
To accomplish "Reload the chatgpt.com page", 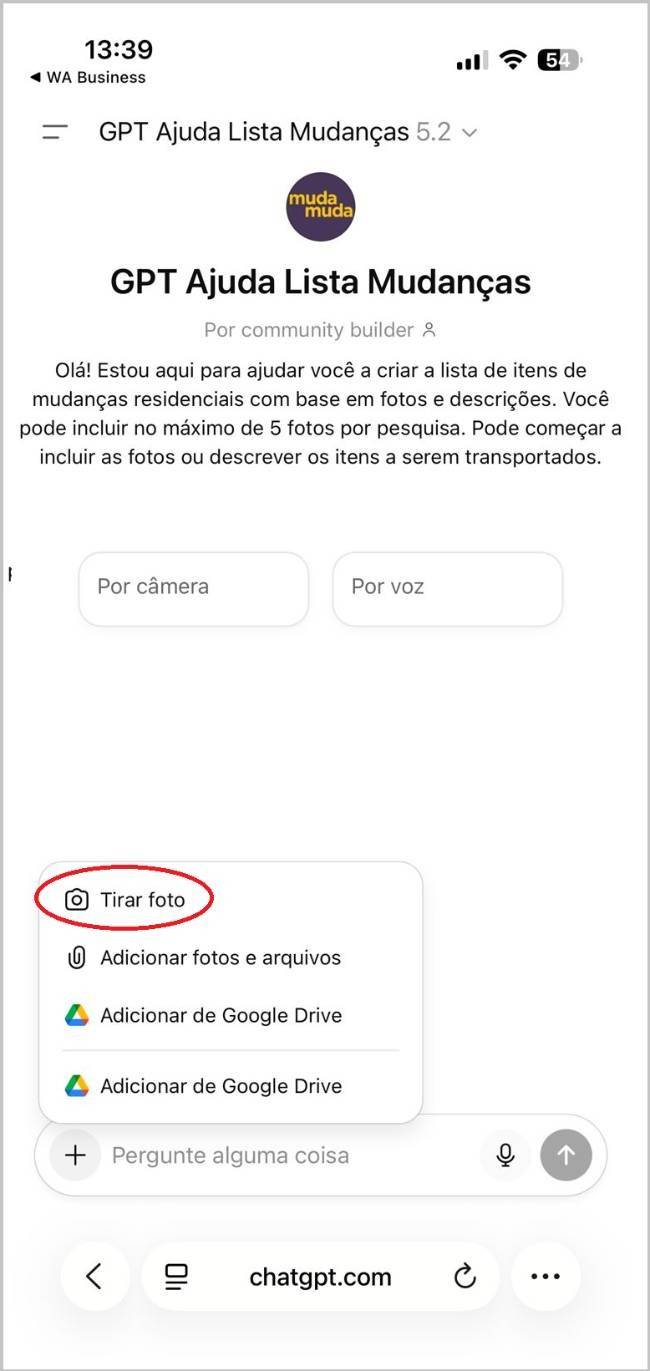I will point(464,1277).
